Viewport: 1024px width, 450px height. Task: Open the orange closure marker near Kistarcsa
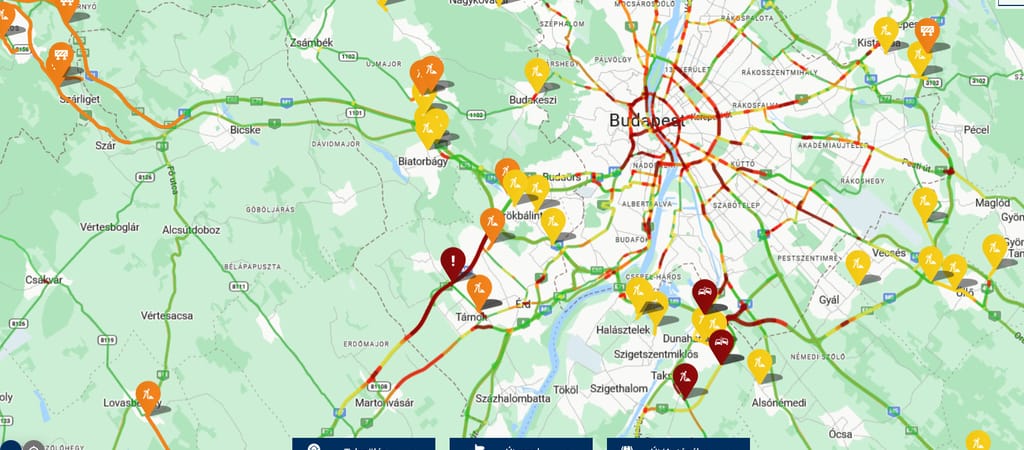coord(927,33)
